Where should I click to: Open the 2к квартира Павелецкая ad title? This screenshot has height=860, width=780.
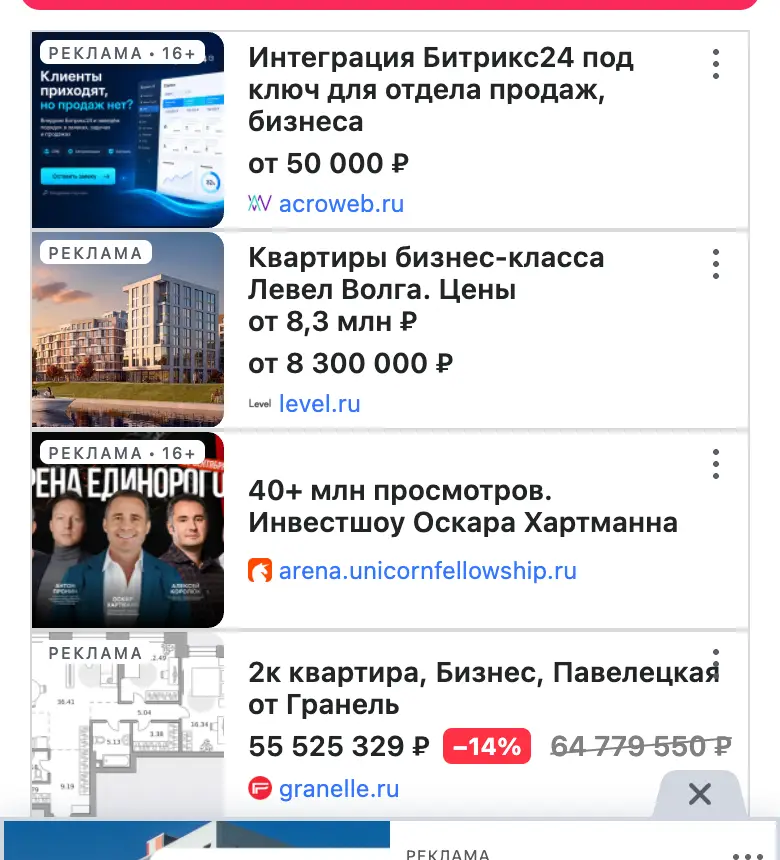(x=484, y=688)
